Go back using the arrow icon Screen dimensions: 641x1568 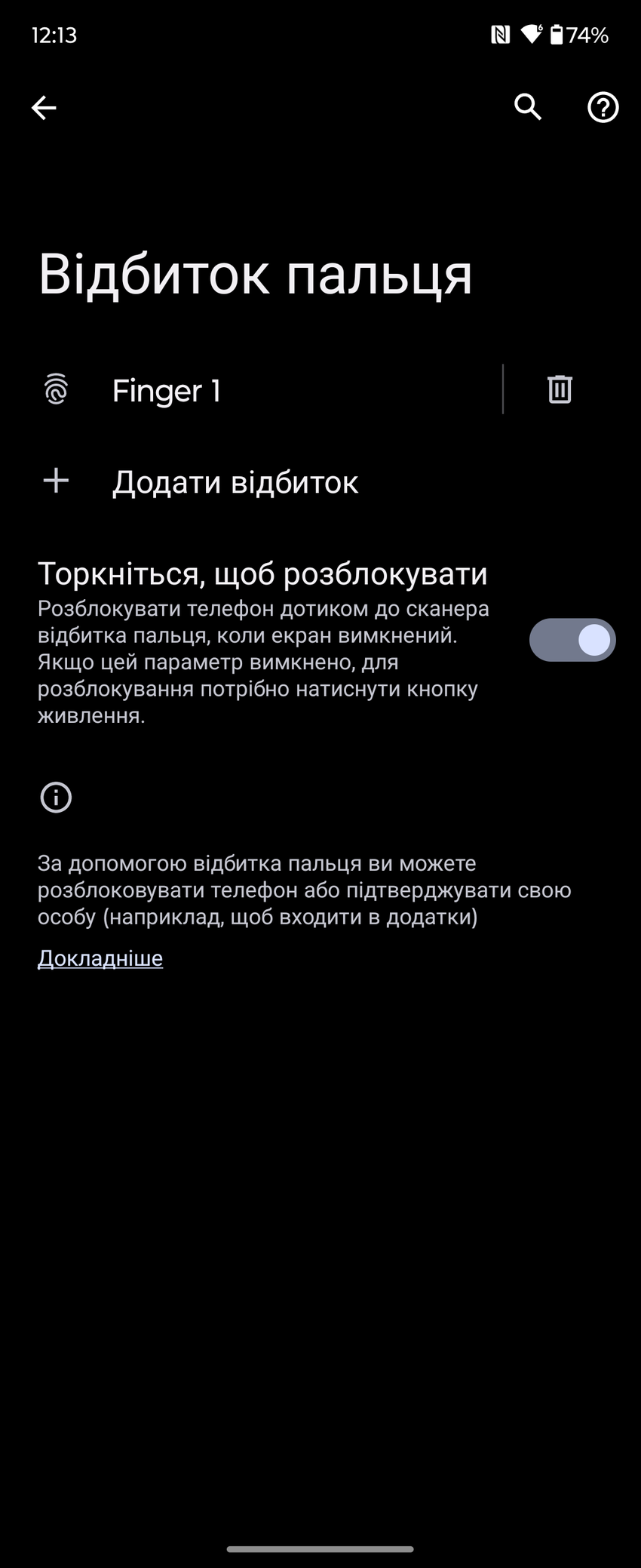pos(44,108)
